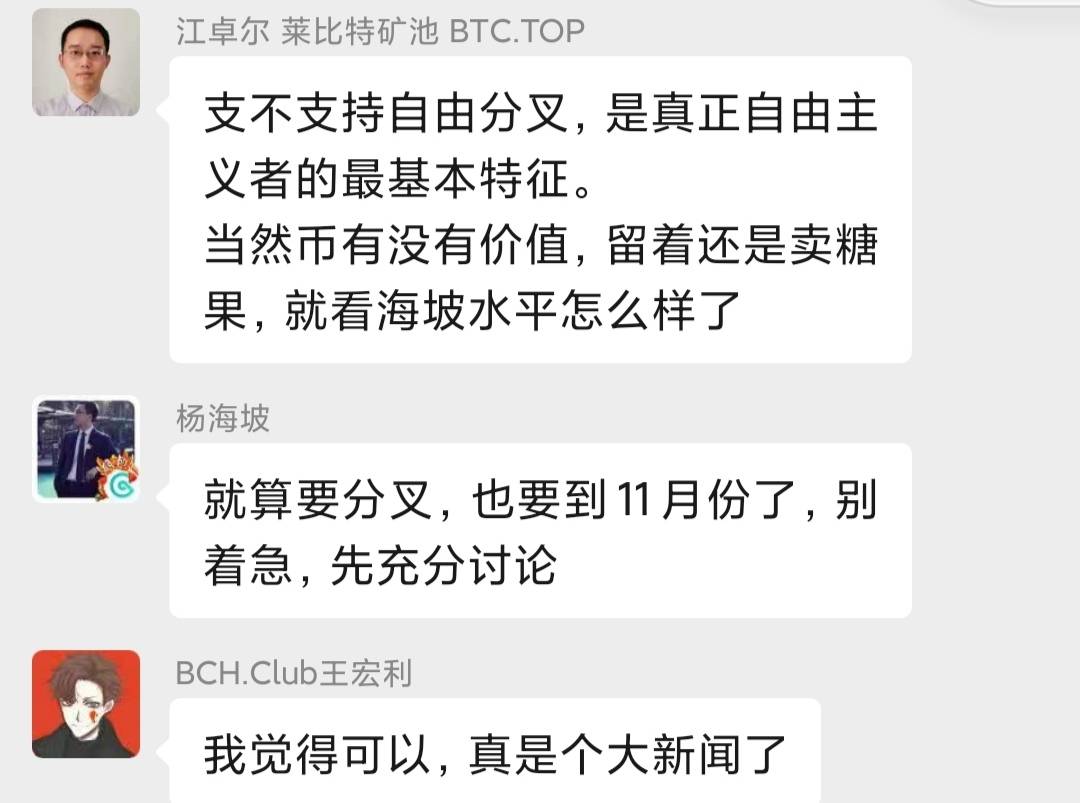Tap 杨海坡's avatar picture
Screen dimensions: 1080x803
coord(86,449)
